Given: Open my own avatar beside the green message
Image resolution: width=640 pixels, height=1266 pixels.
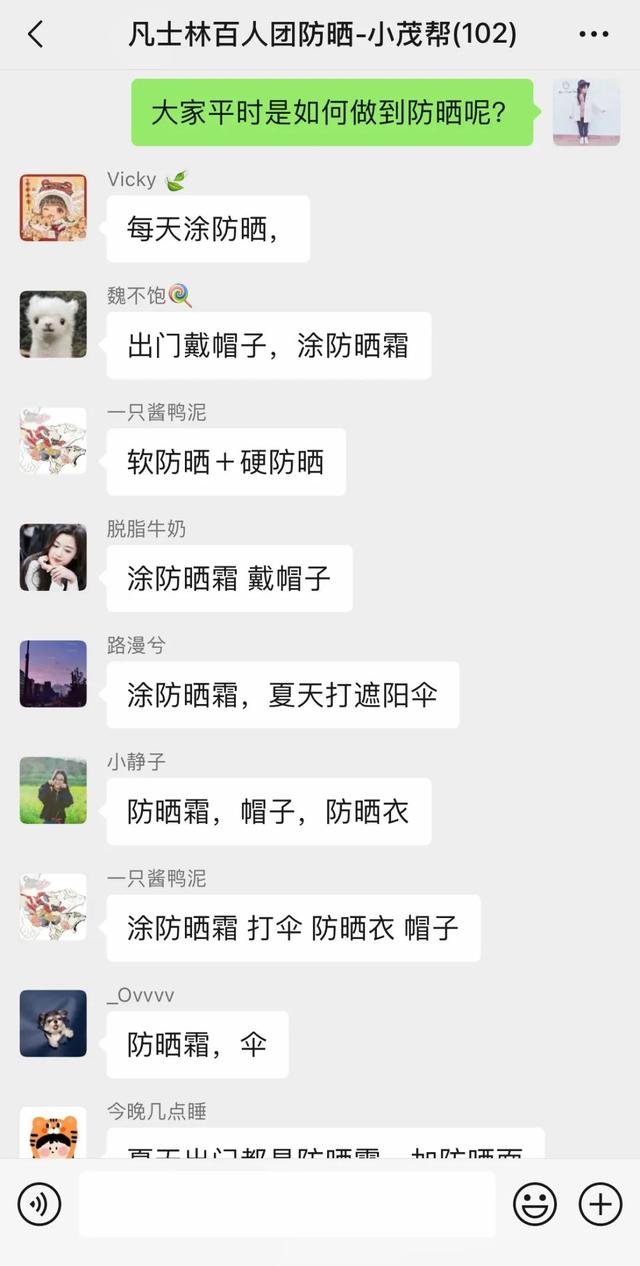Looking at the screenshot, I should click(586, 112).
